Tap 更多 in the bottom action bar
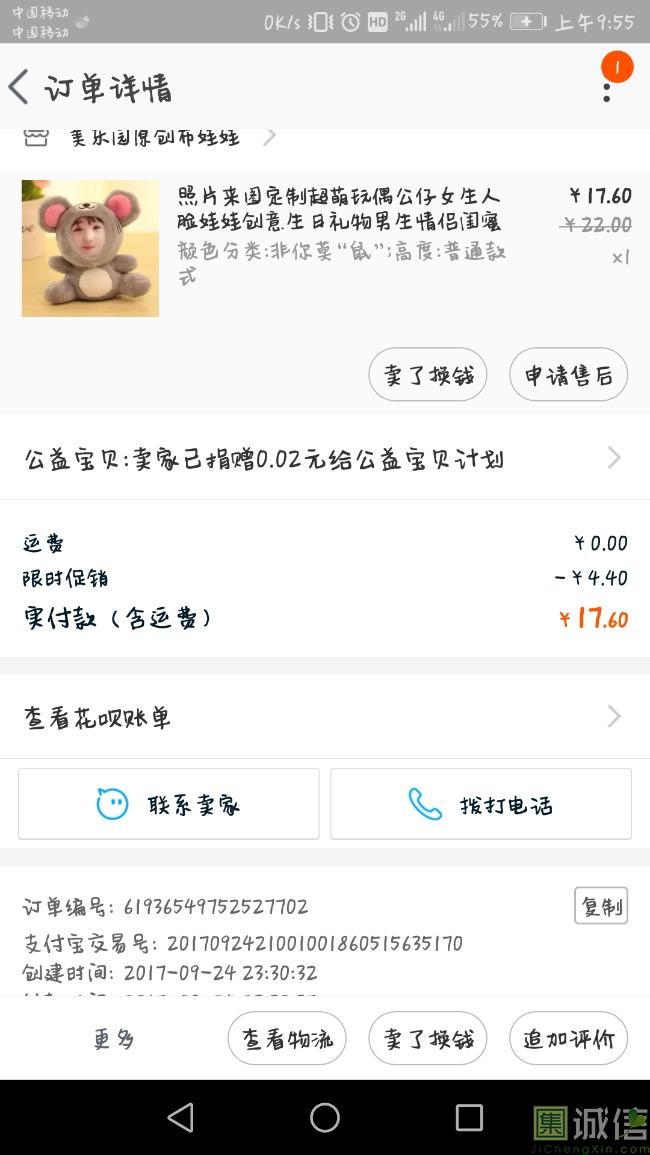Image resolution: width=650 pixels, height=1155 pixels. point(113,1039)
